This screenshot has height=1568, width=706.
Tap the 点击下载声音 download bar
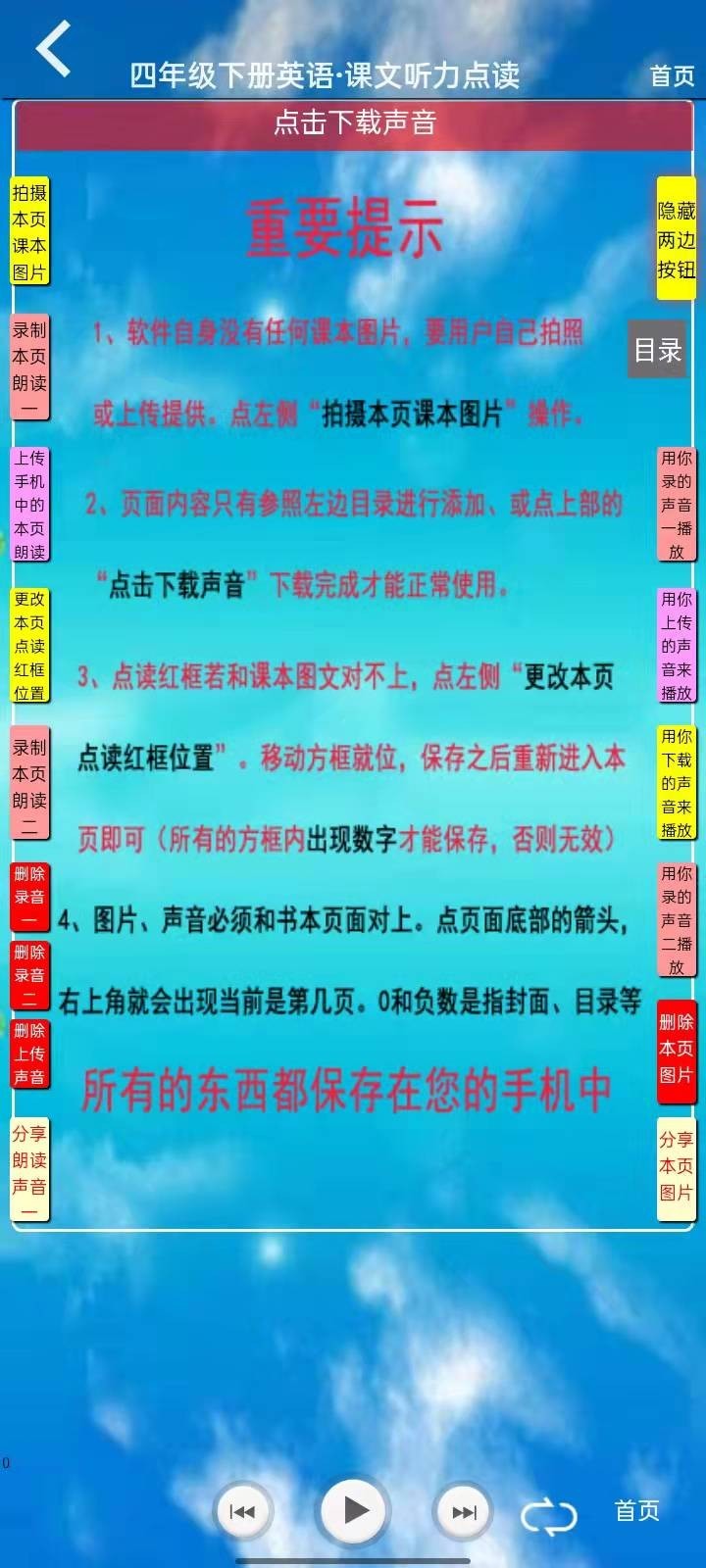pyautogui.click(x=354, y=123)
